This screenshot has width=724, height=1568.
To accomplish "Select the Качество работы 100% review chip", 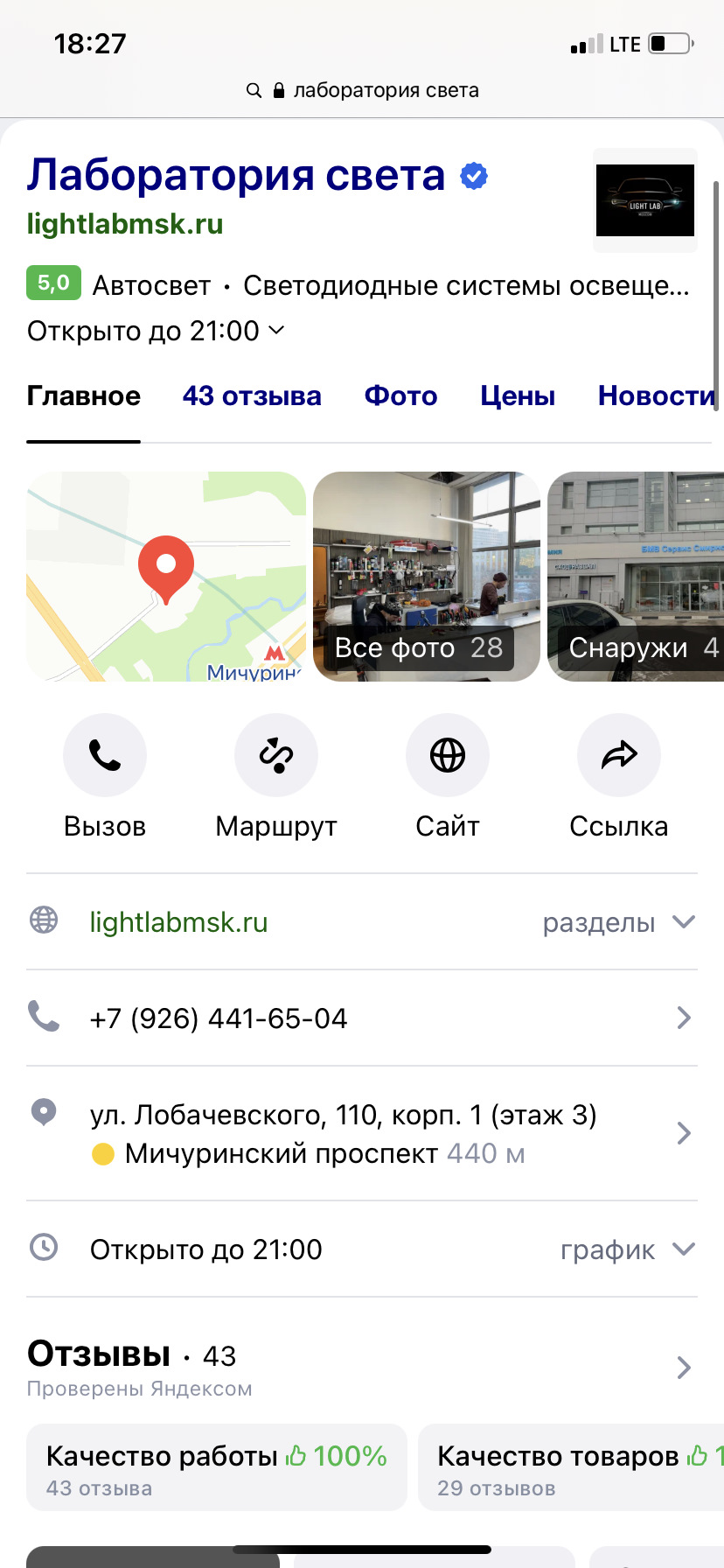I will tap(217, 1467).
